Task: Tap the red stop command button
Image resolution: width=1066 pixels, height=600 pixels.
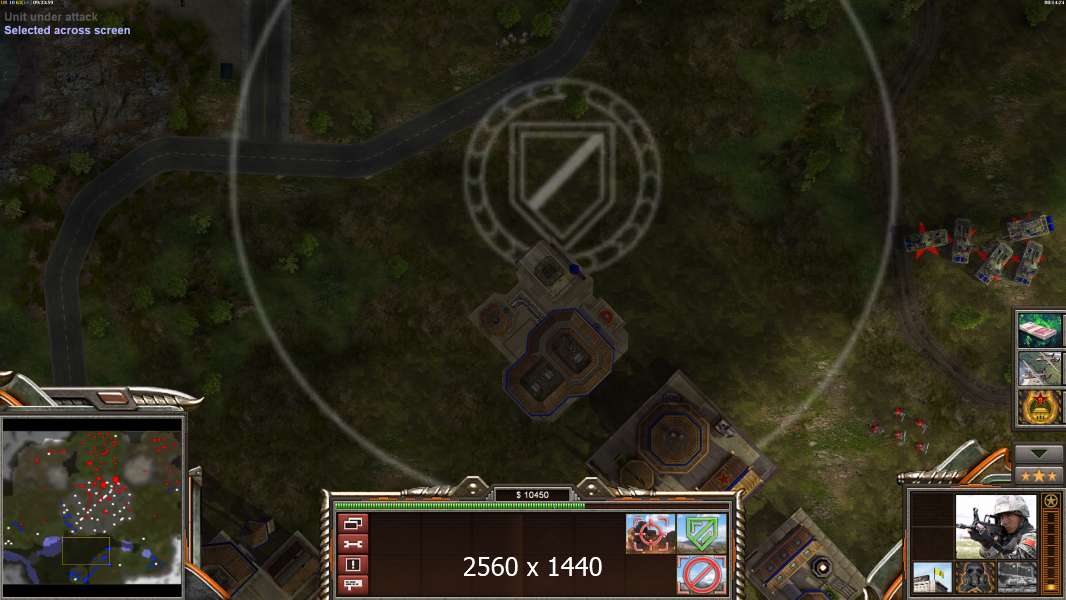Action: coord(701,575)
